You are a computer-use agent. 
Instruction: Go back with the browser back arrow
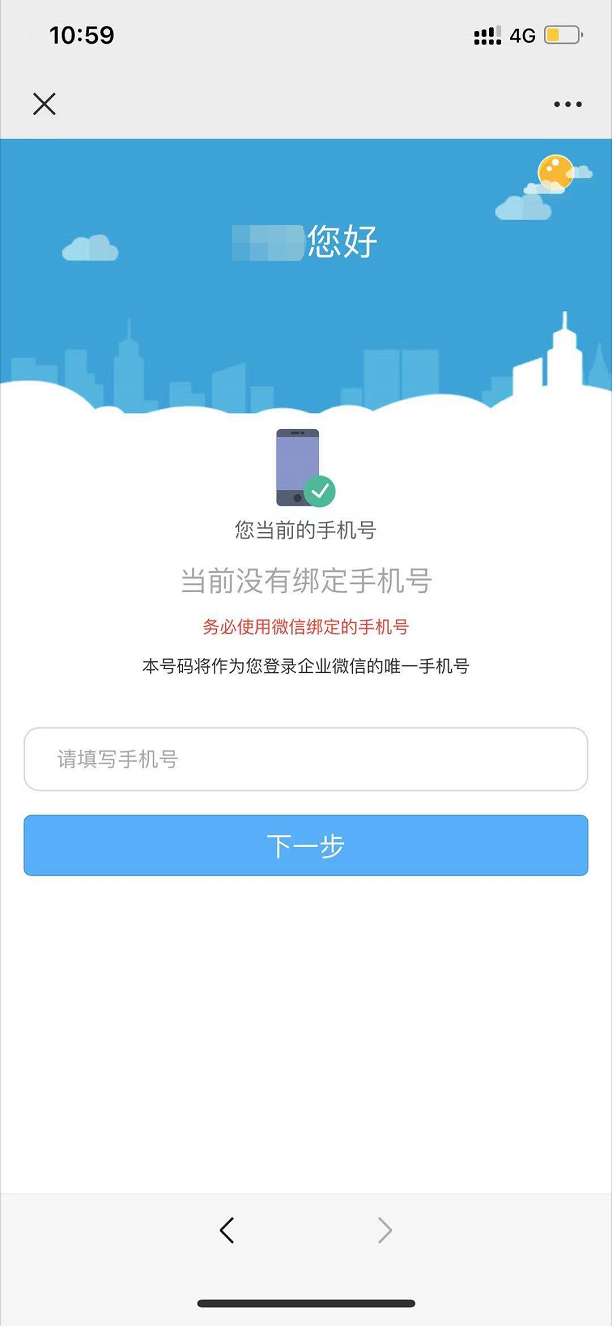(x=227, y=1230)
